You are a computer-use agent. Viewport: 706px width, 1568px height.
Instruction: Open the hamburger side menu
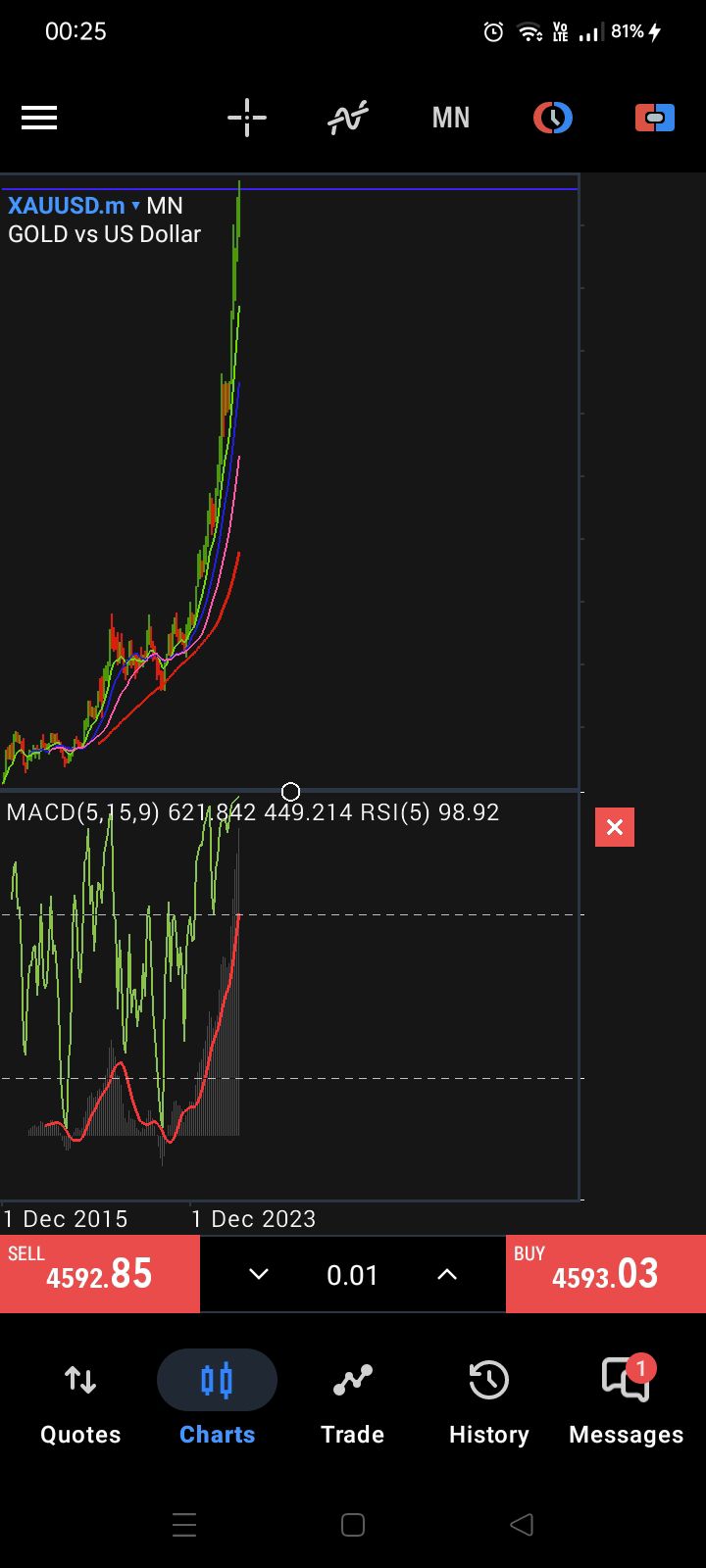[x=39, y=119]
